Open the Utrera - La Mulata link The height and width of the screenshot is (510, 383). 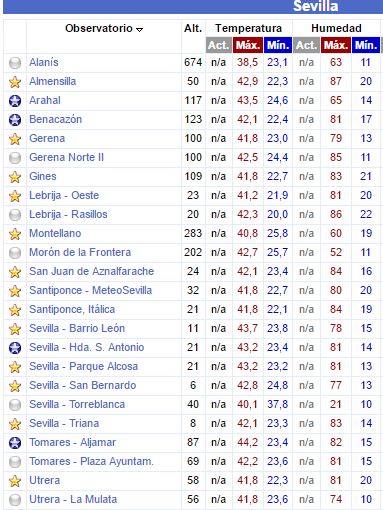(x=73, y=499)
